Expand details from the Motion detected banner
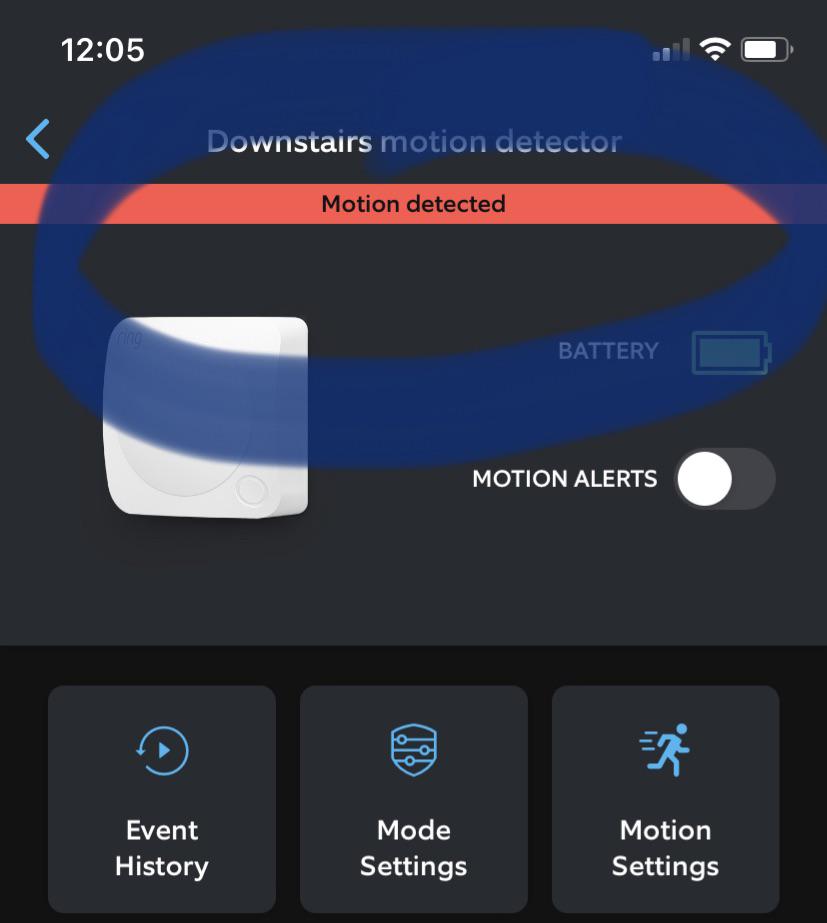This screenshot has height=923, width=827. (413, 204)
